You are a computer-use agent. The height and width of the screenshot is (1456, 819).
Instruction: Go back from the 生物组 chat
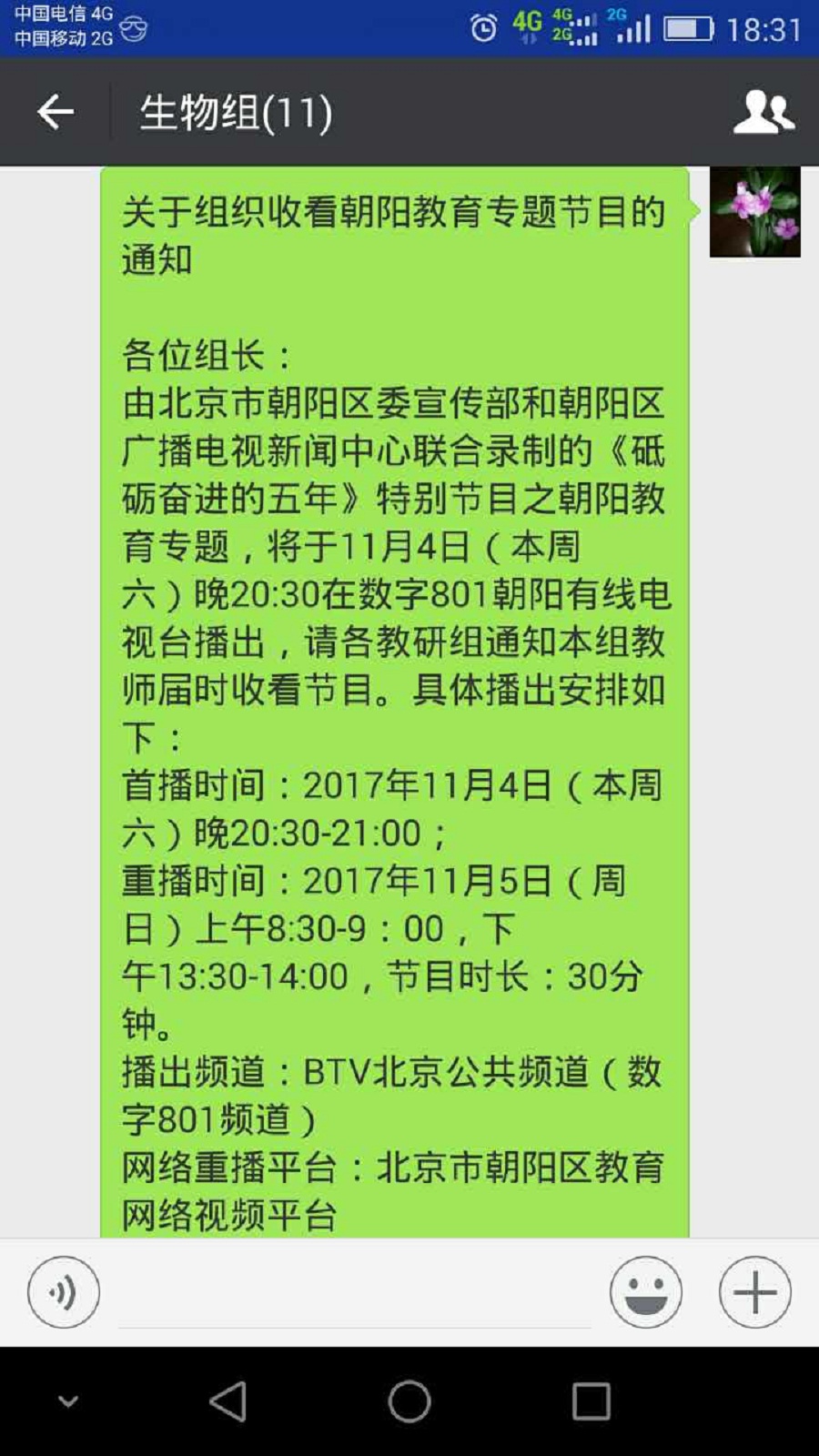(56, 112)
